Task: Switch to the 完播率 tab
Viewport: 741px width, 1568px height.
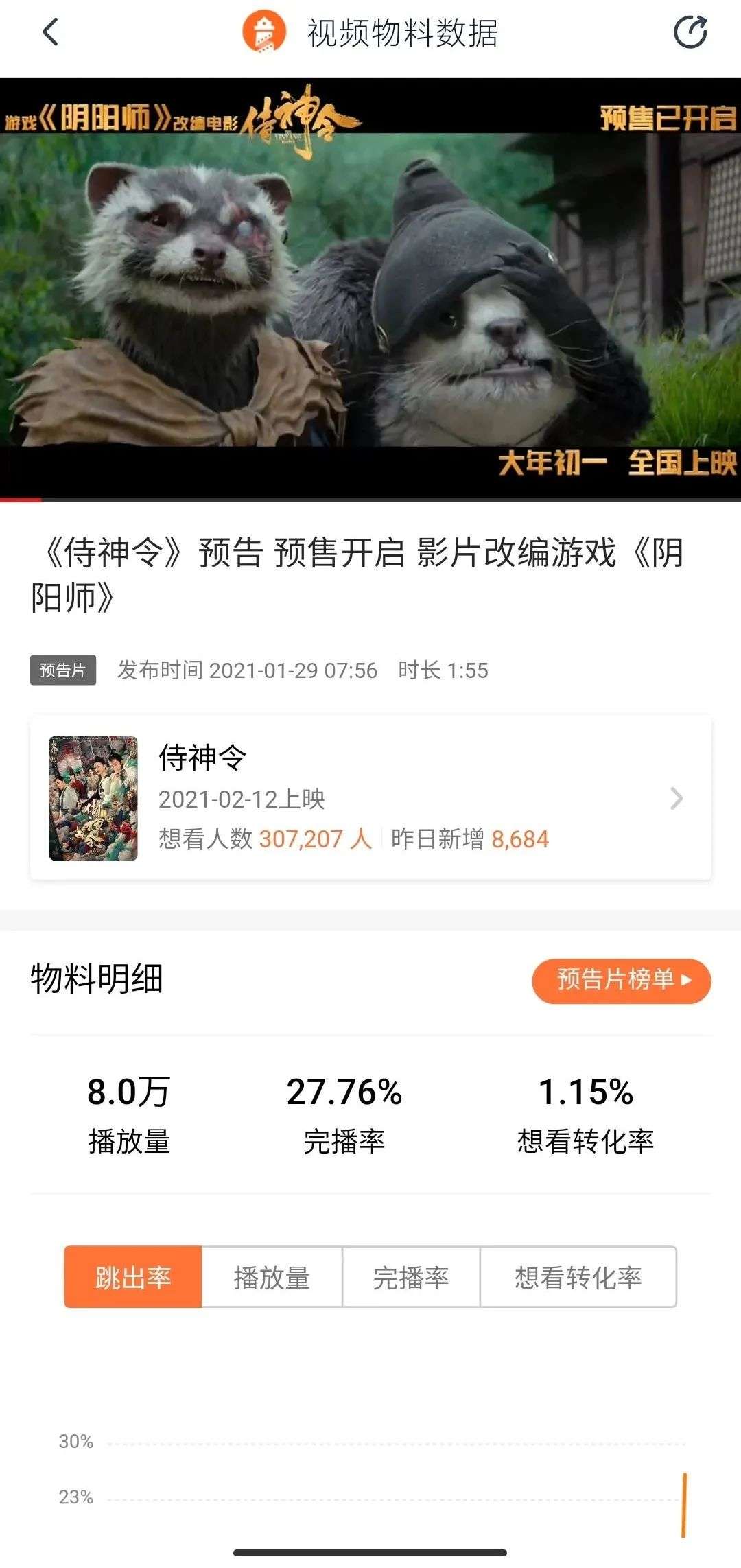Action: [411, 1277]
